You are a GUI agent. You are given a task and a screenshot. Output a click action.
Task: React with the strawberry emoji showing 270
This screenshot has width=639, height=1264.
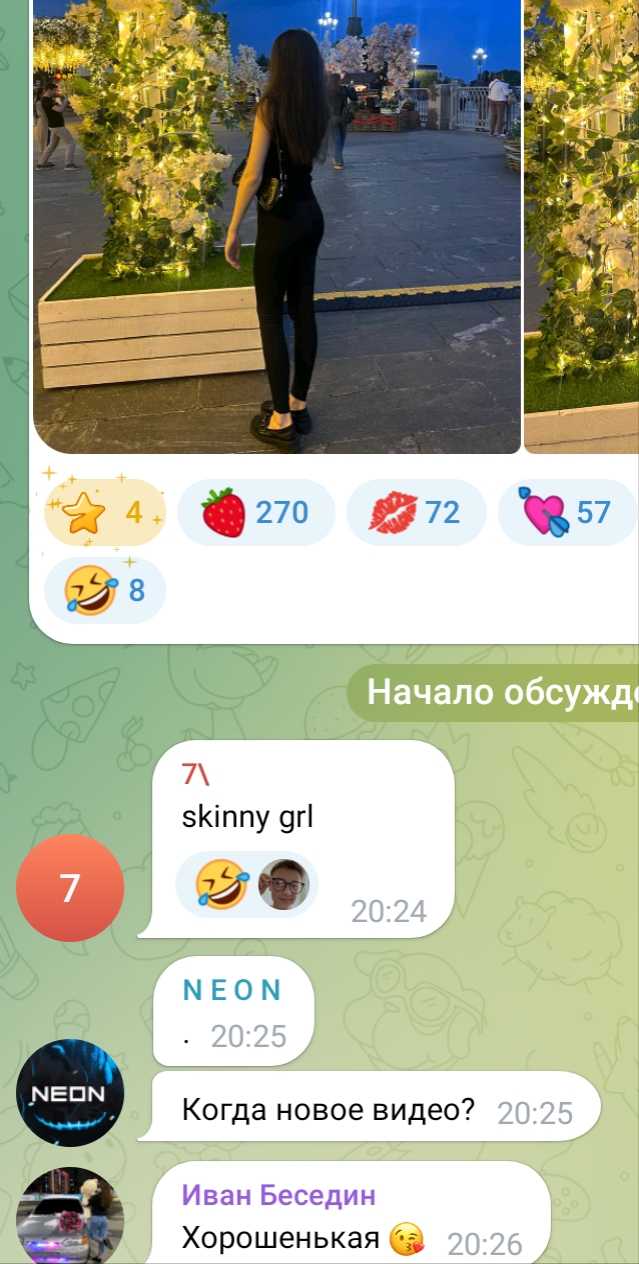click(256, 513)
